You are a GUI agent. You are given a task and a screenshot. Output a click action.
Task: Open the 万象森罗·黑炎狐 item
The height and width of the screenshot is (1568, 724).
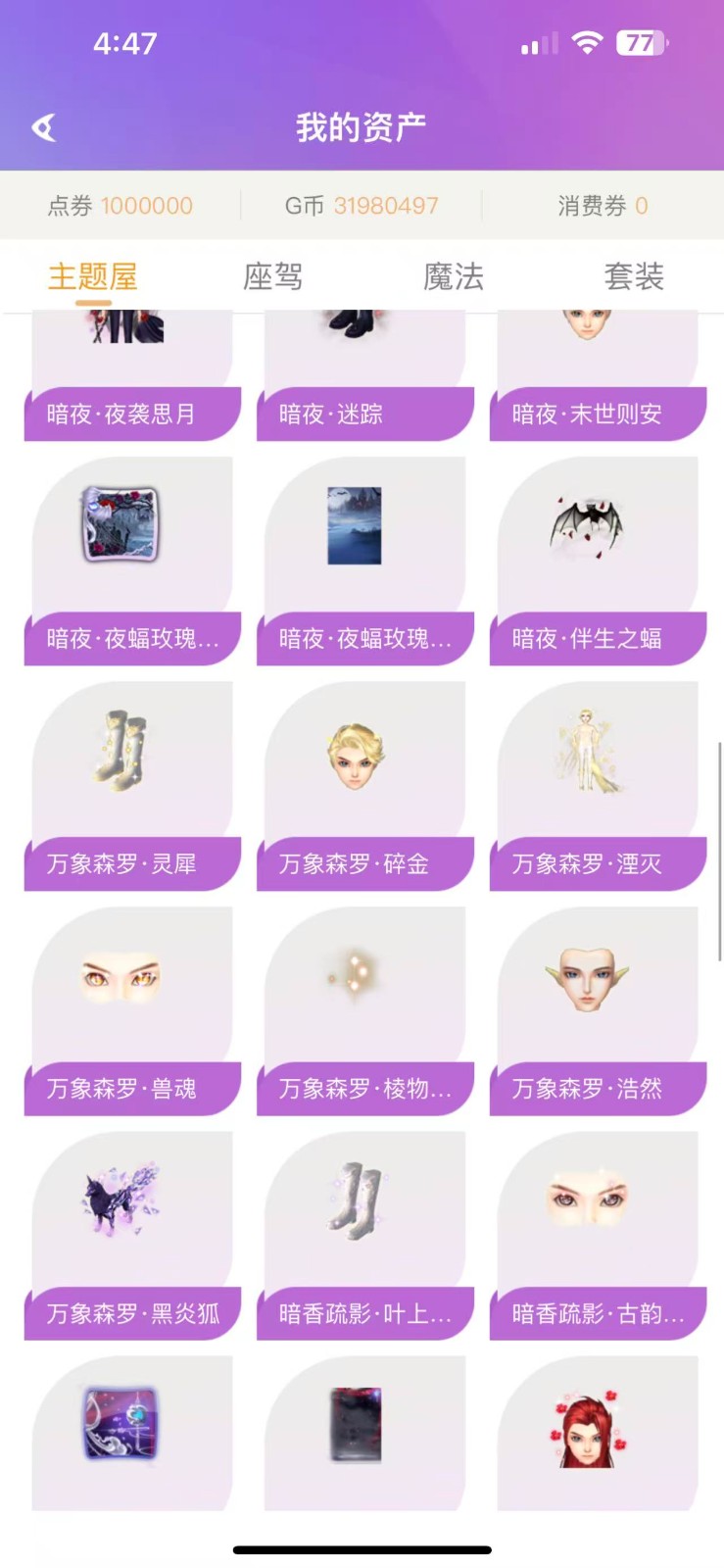click(132, 1235)
